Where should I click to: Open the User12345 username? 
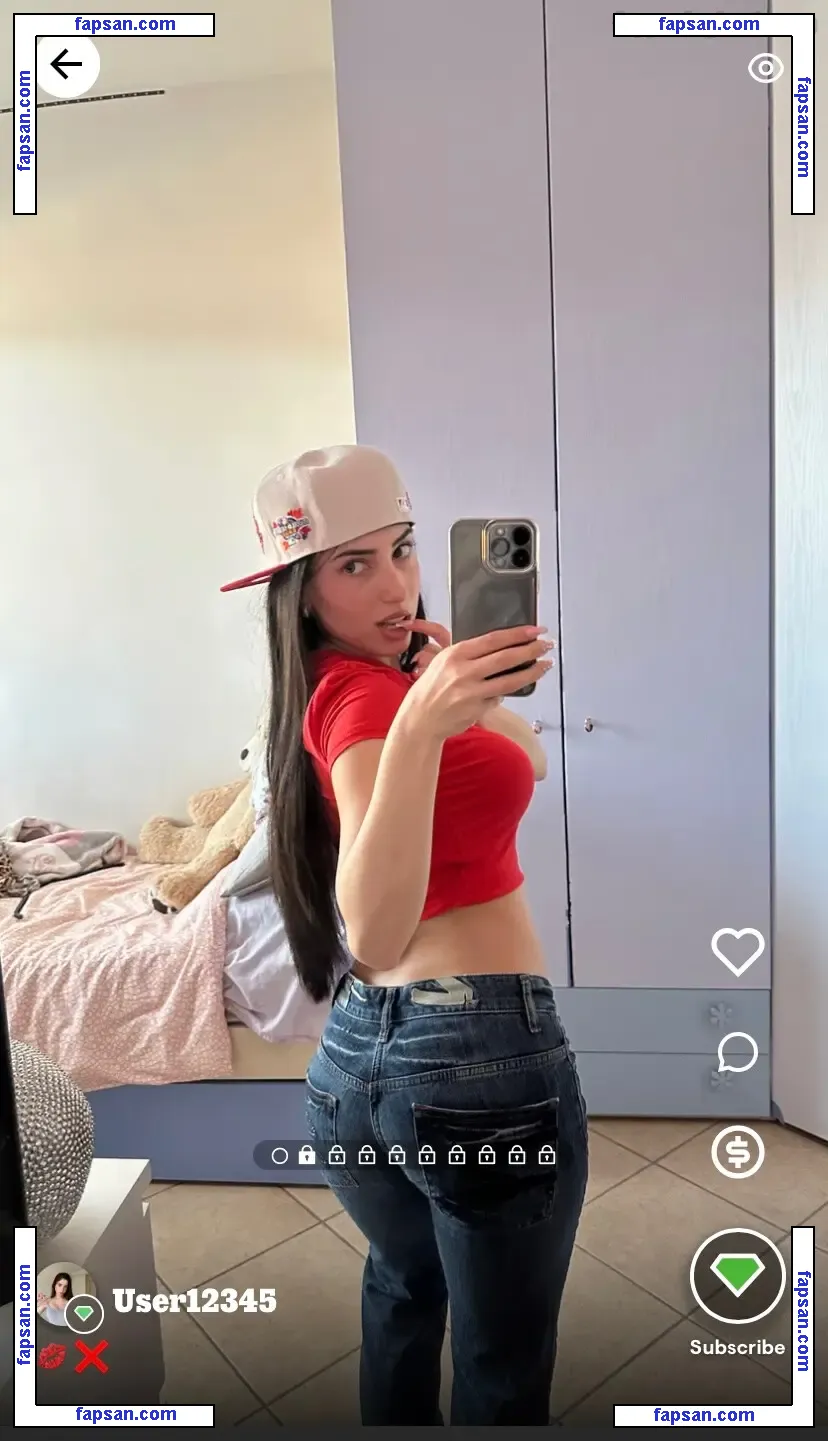pos(194,1301)
